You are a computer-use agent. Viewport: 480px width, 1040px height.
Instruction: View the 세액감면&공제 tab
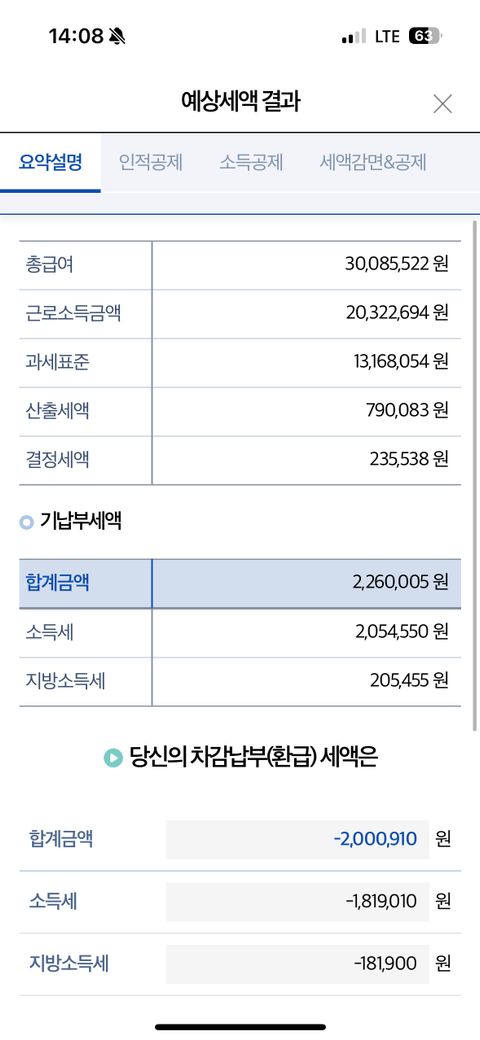(x=373, y=162)
